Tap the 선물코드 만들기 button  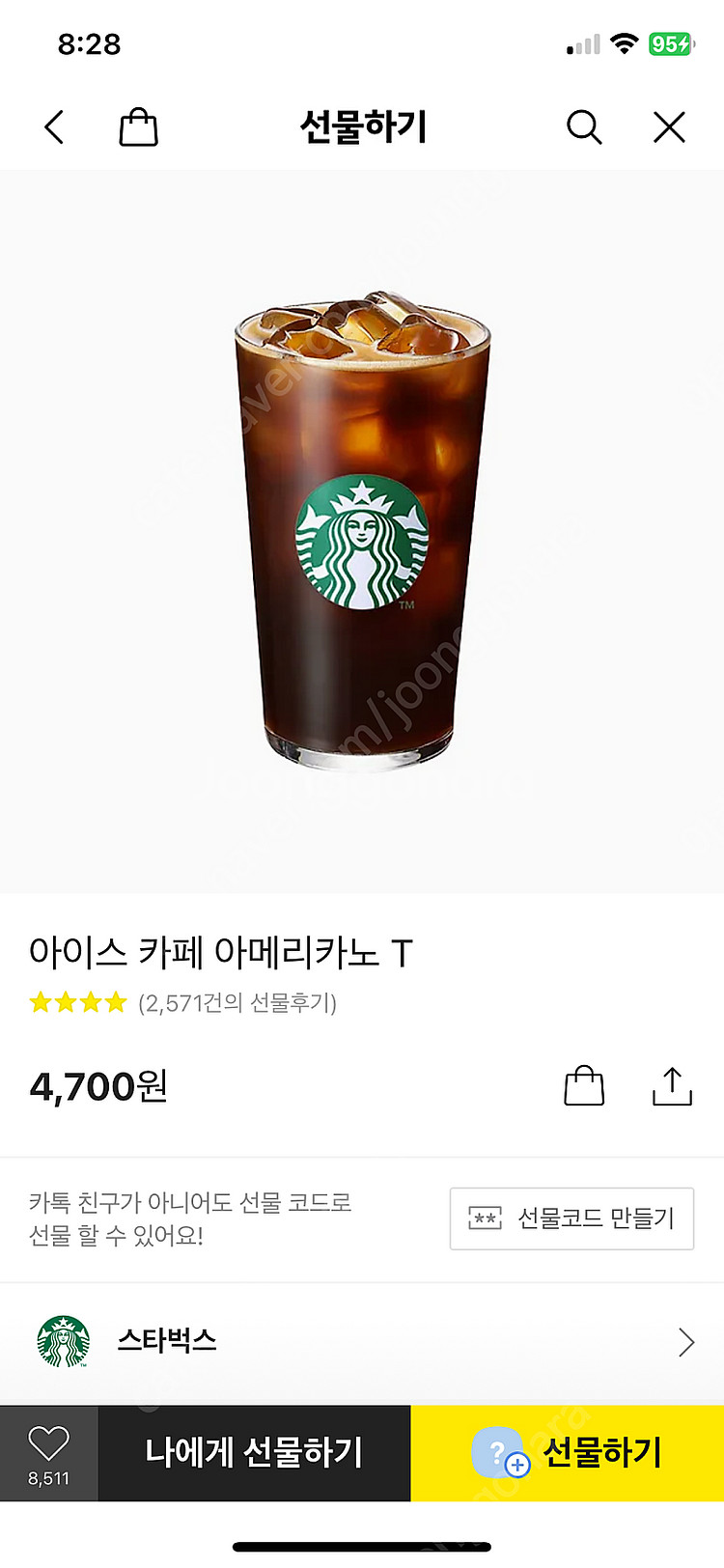click(x=571, y=1218)
